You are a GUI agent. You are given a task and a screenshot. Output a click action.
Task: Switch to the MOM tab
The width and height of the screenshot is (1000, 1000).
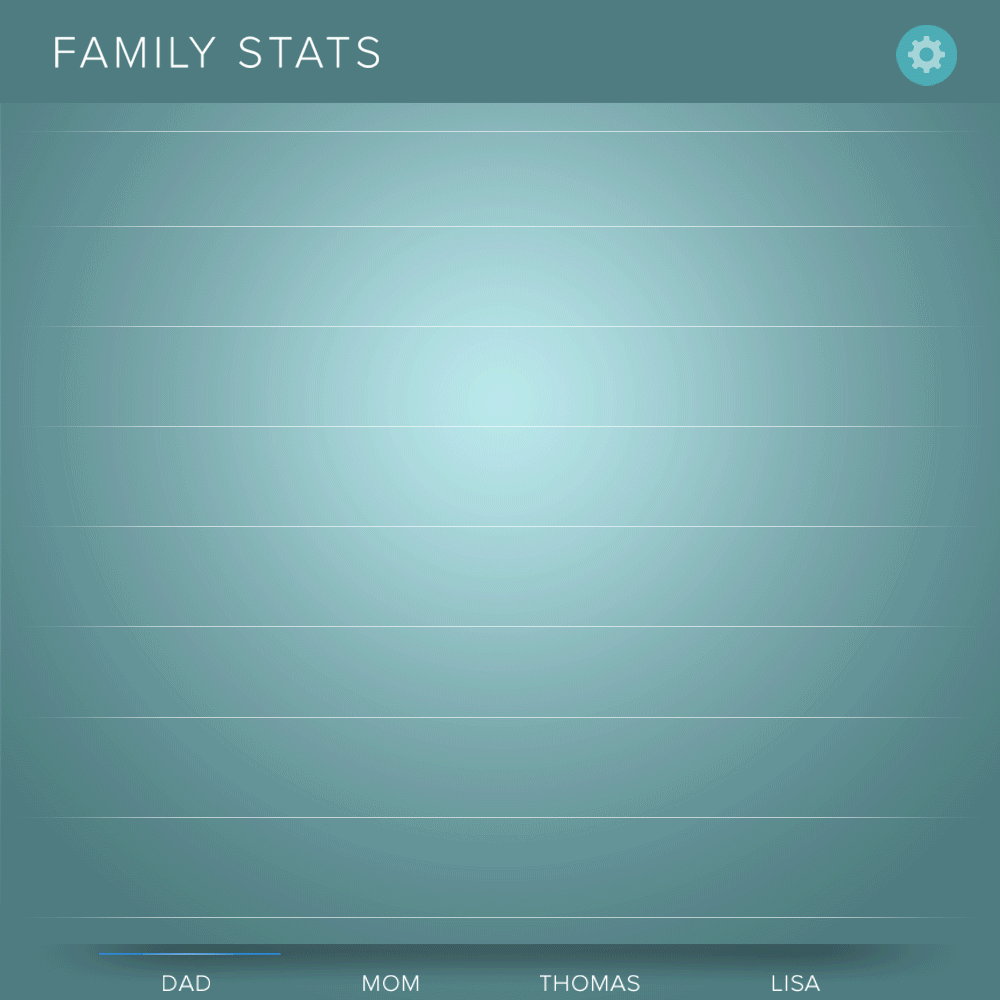coord(390,983)
